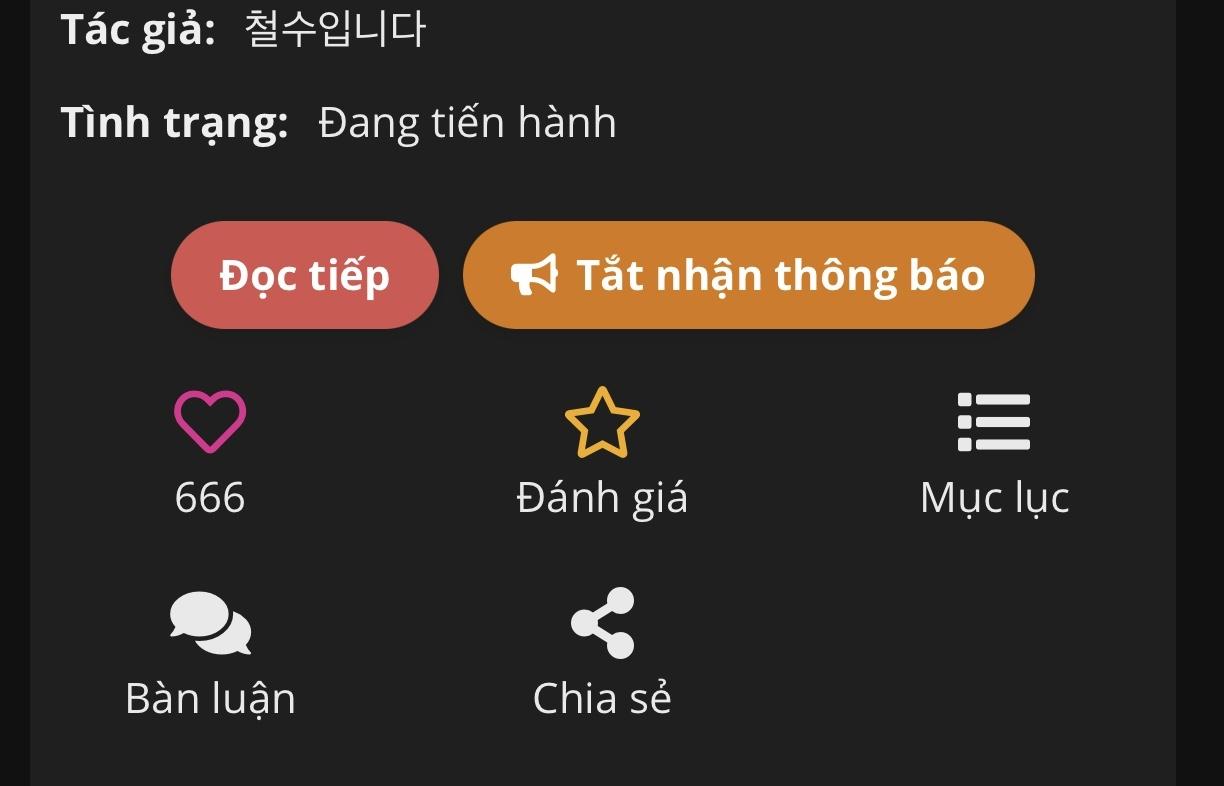Like the story with the heart icon
Viewport: 1224px width, 786px height.
point(210,422)
